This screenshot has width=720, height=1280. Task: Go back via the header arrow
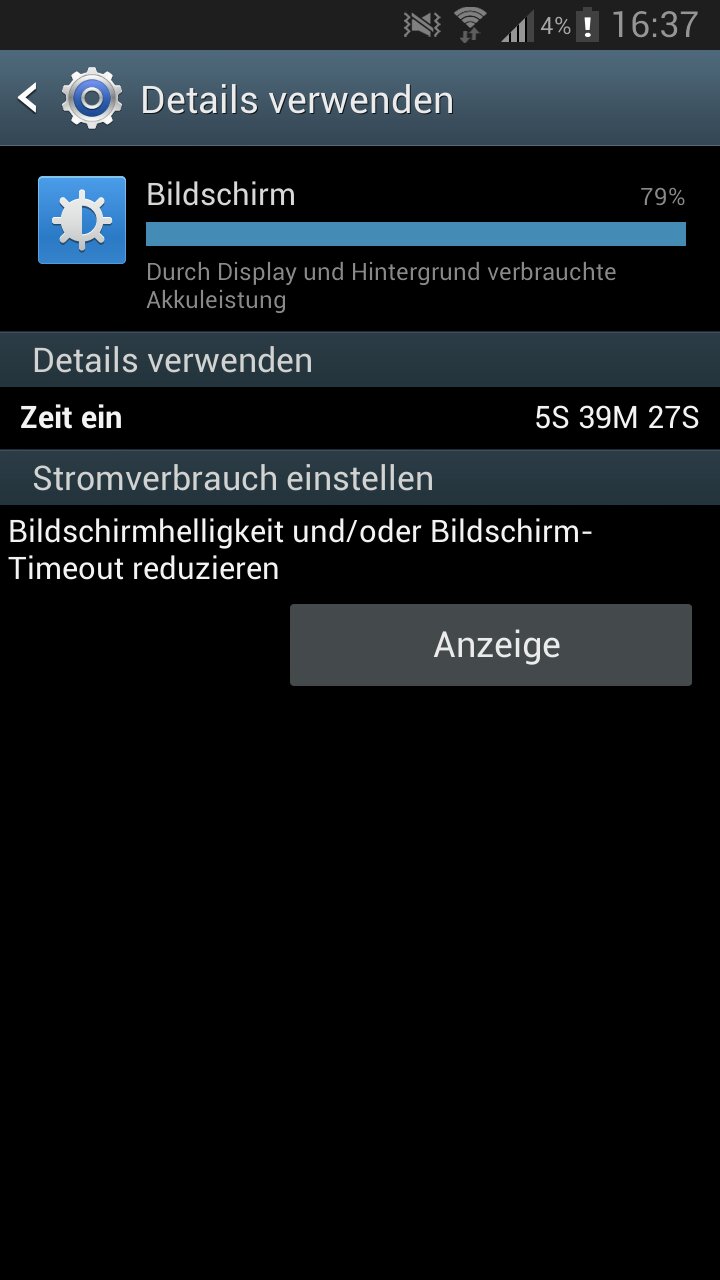tap(28, 98)
